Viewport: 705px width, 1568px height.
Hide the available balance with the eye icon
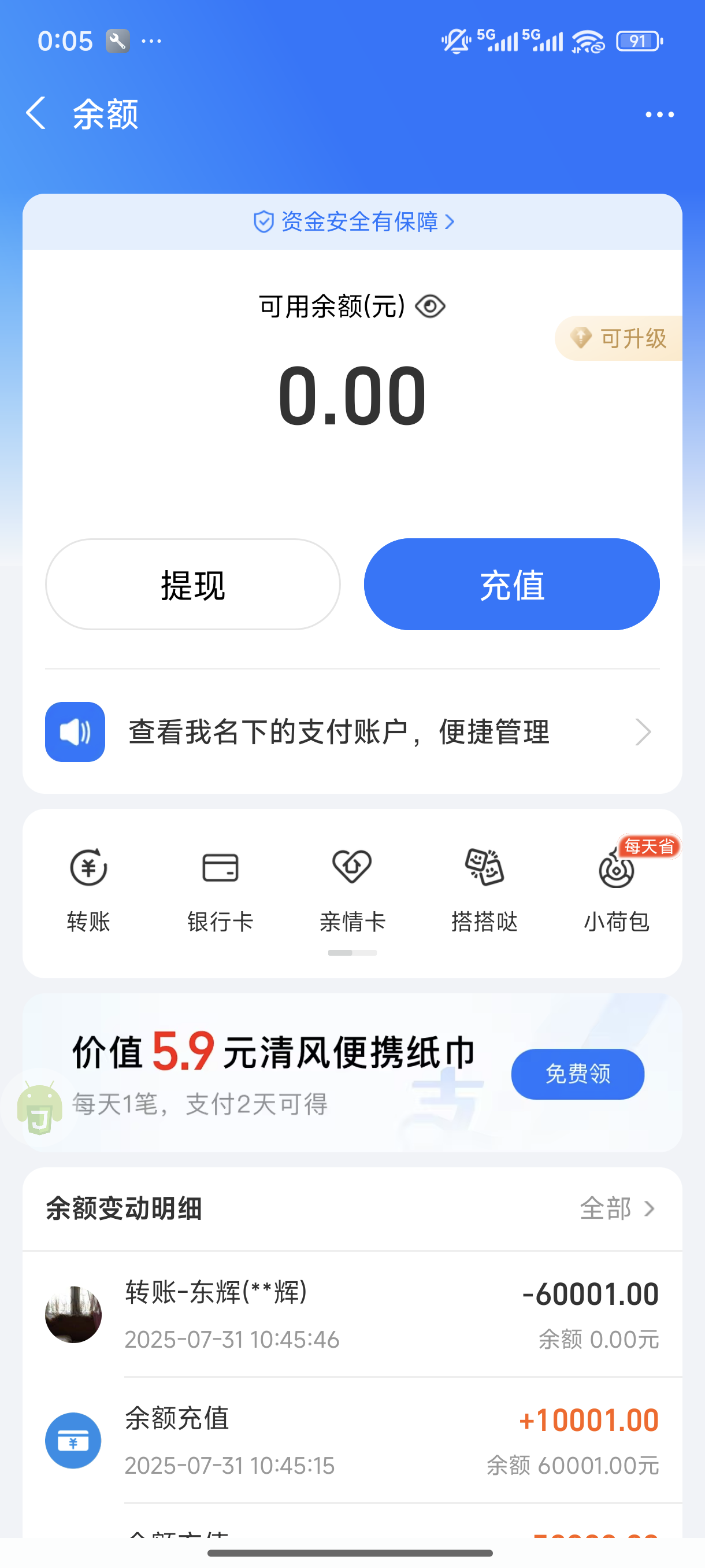(x=430, y=306)
